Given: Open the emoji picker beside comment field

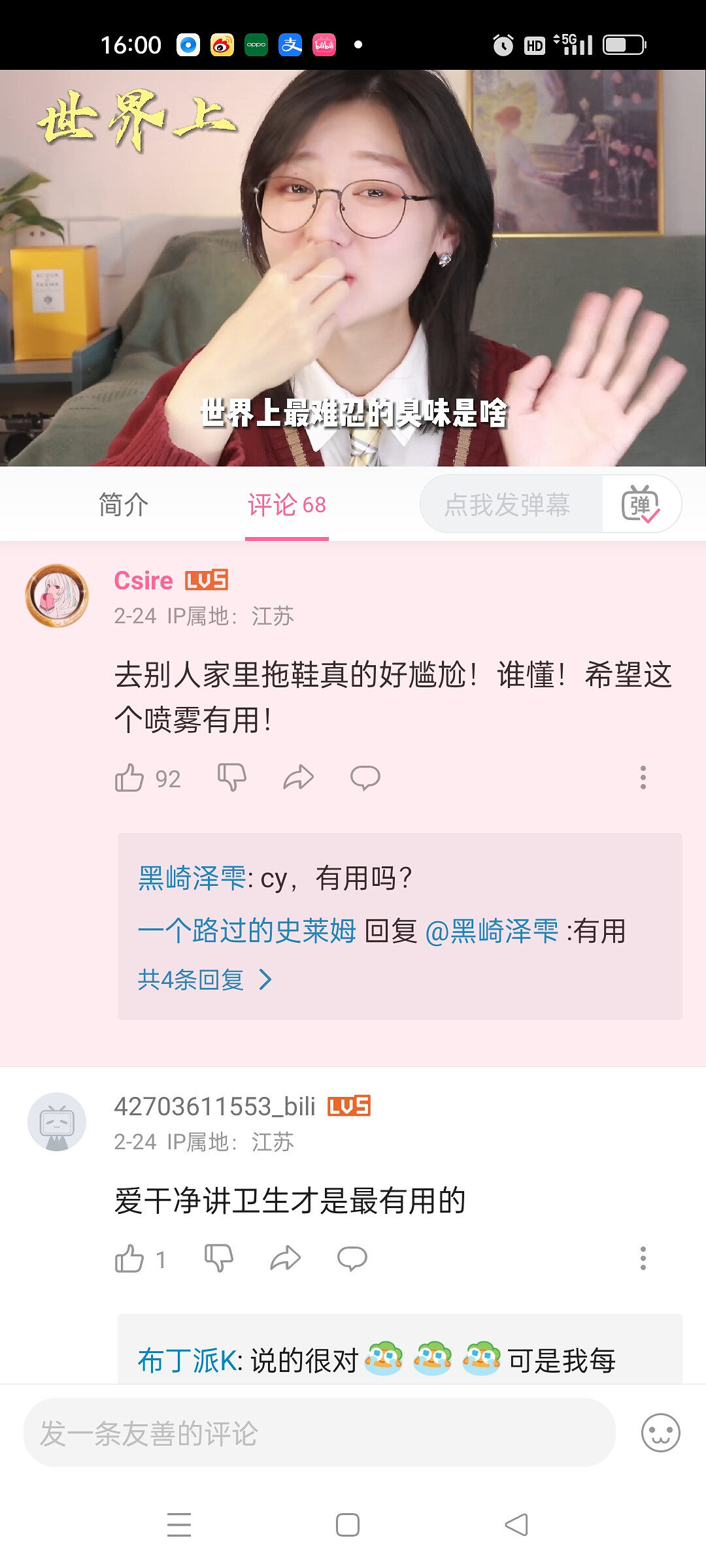Looking at the screenshot, I should 660,1433.
